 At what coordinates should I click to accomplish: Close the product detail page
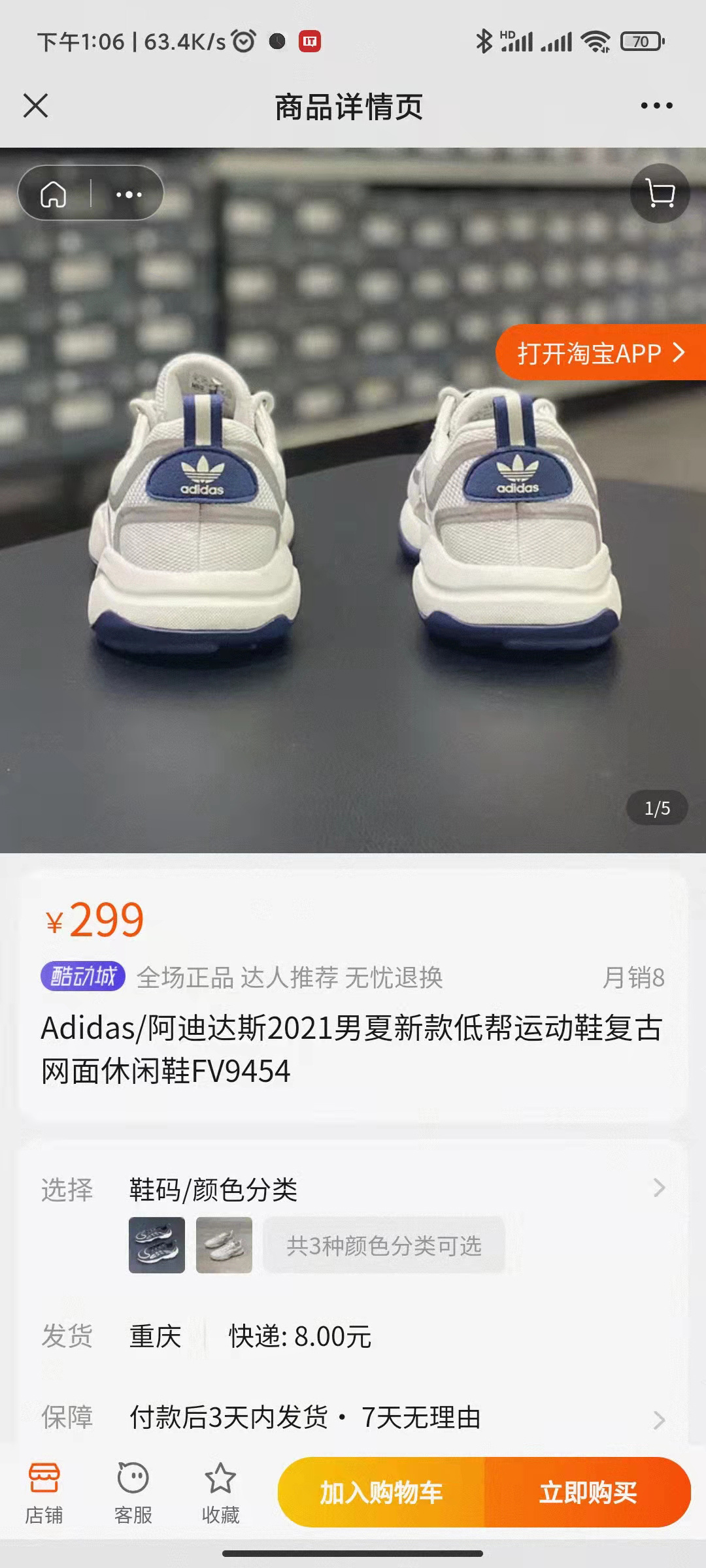click(36, 106)
